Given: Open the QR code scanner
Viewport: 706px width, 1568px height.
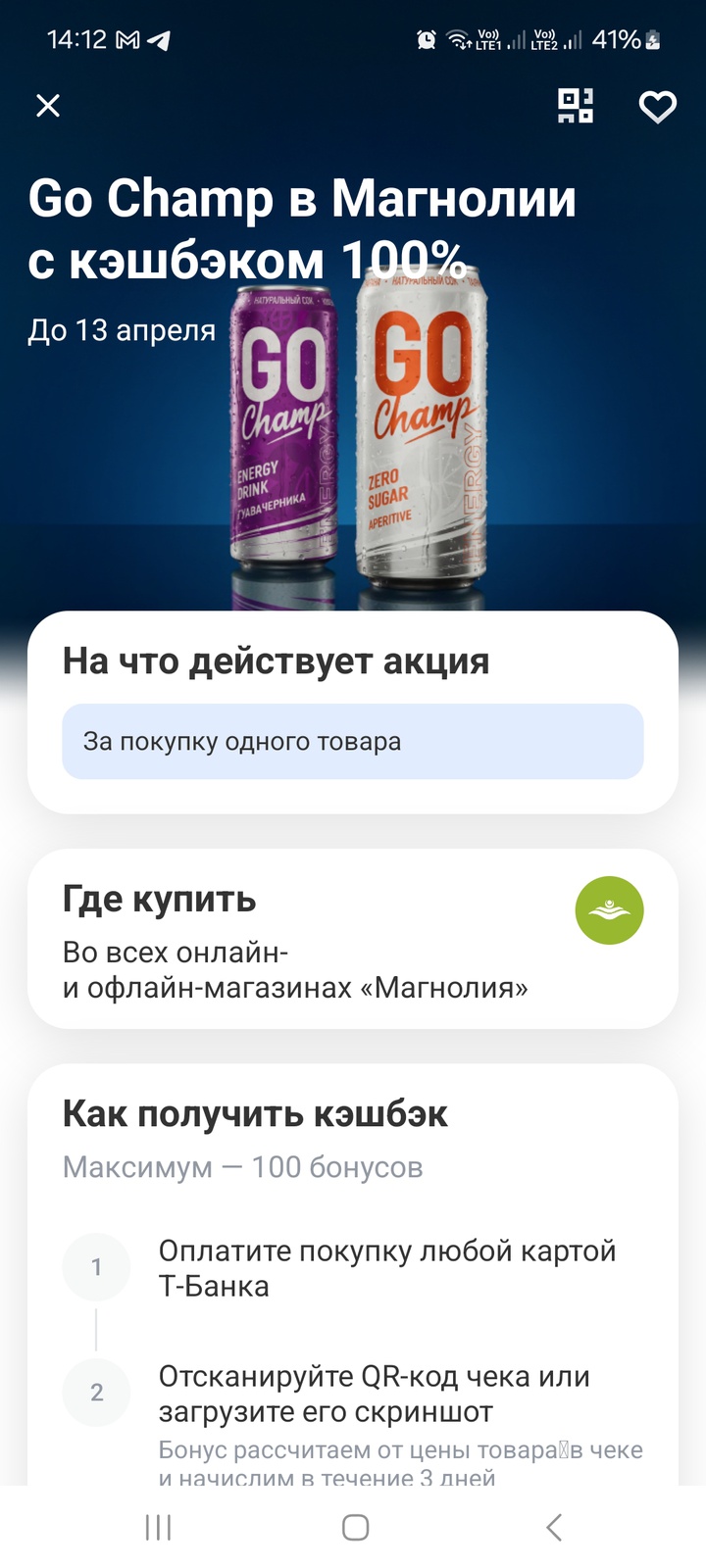Looking at the screenshot, I should [x=576, y=106].
